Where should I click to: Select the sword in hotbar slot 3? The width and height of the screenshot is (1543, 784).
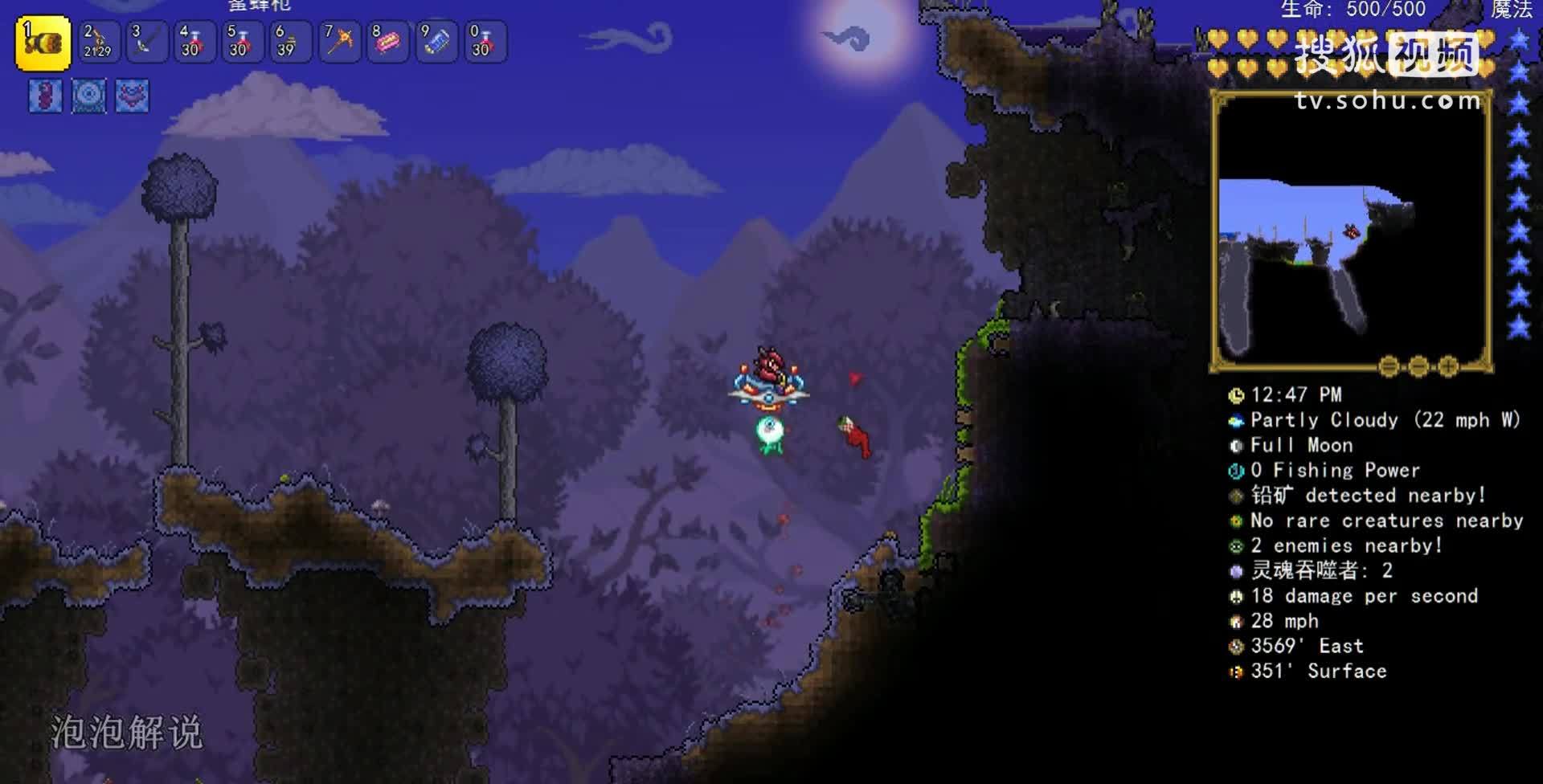147,42
